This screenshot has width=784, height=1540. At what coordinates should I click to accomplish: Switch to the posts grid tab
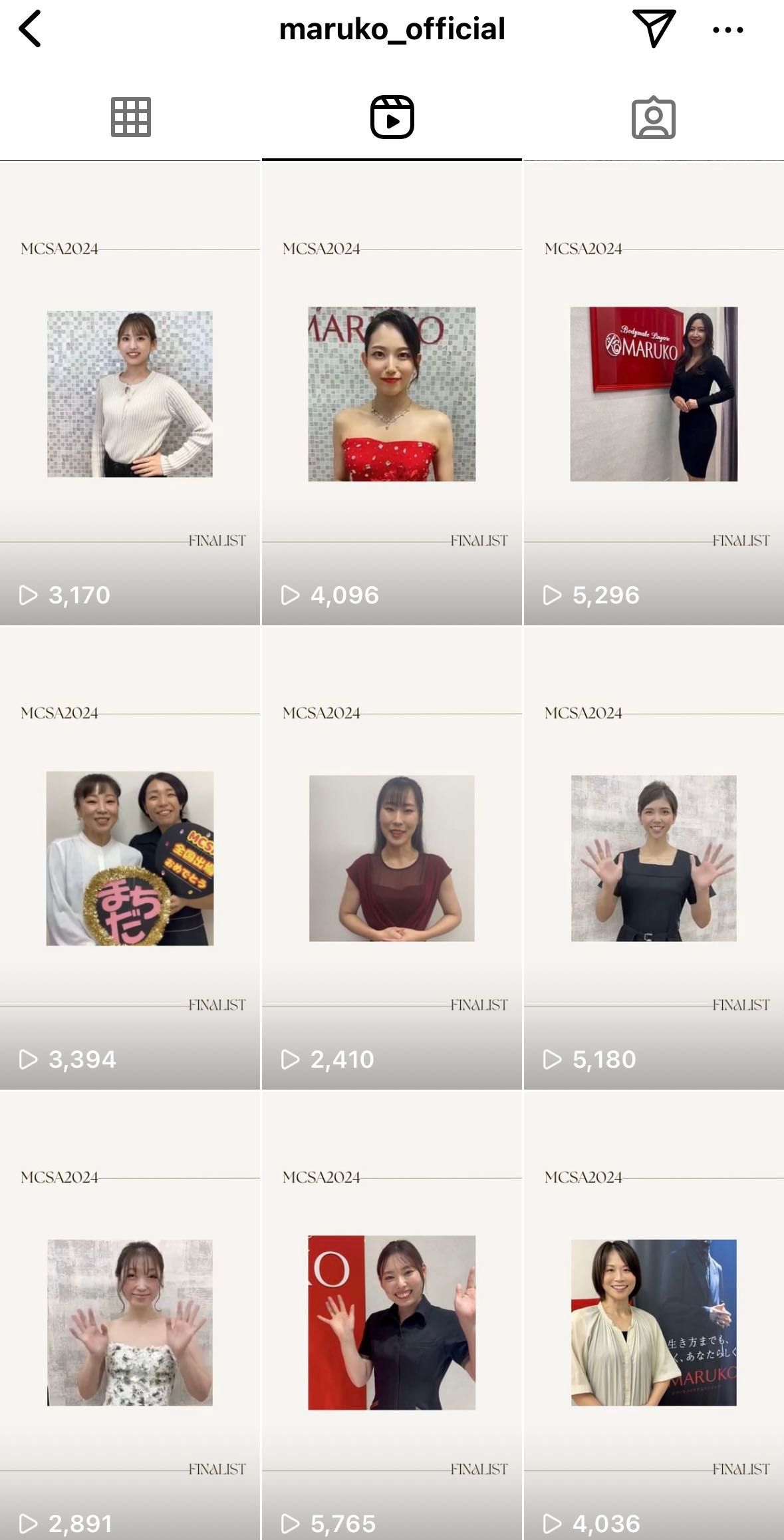click(130, 118)
